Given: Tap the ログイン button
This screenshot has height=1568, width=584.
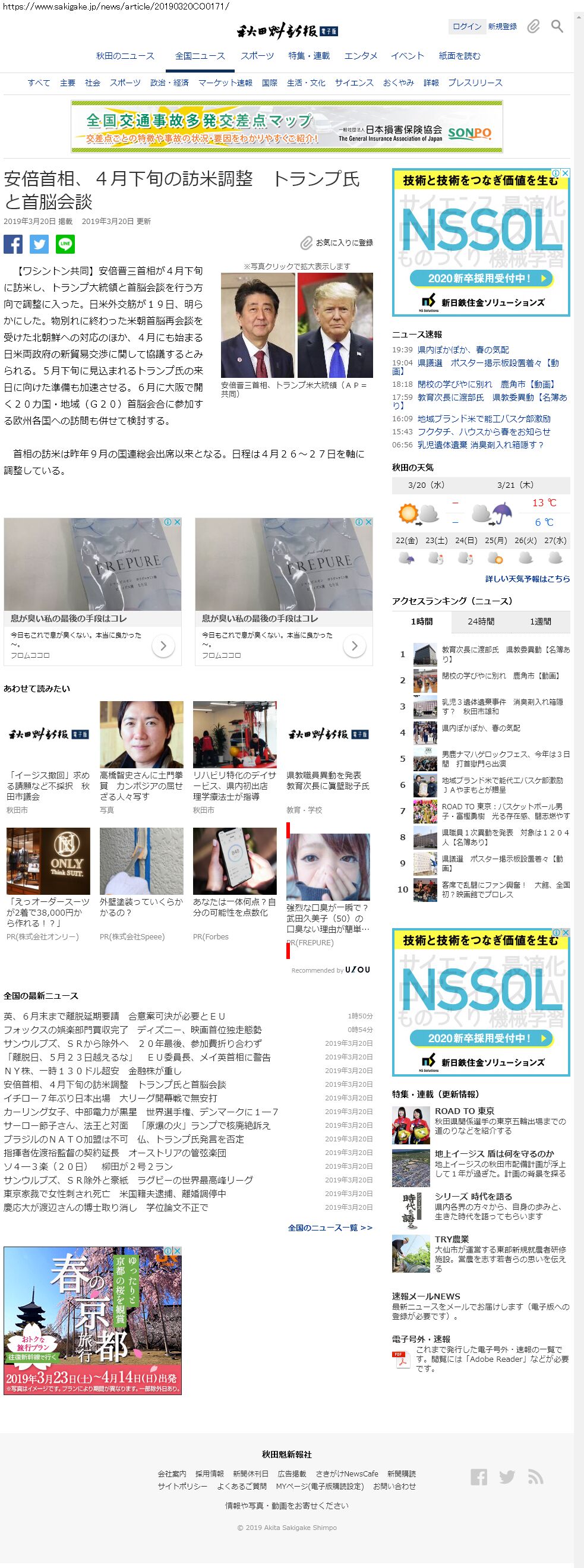Looking at the screenshot, I should (x=467, y=26).
